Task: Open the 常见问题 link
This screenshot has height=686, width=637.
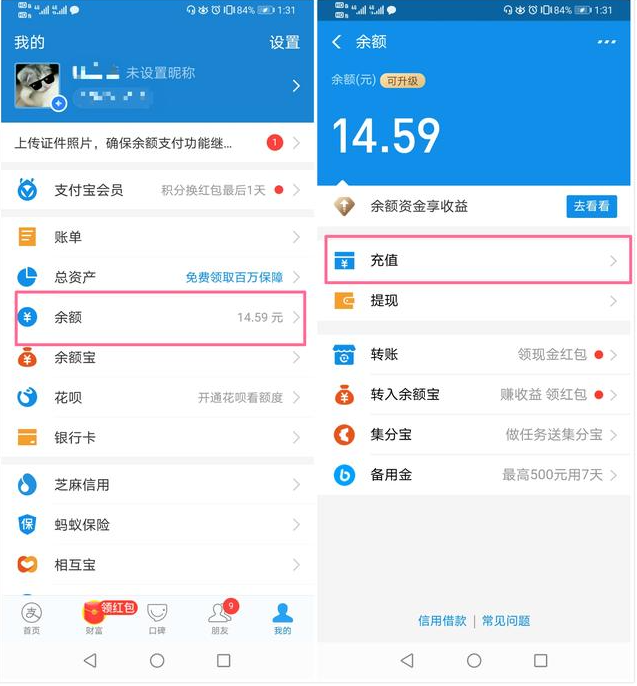Action: (506, 621)
